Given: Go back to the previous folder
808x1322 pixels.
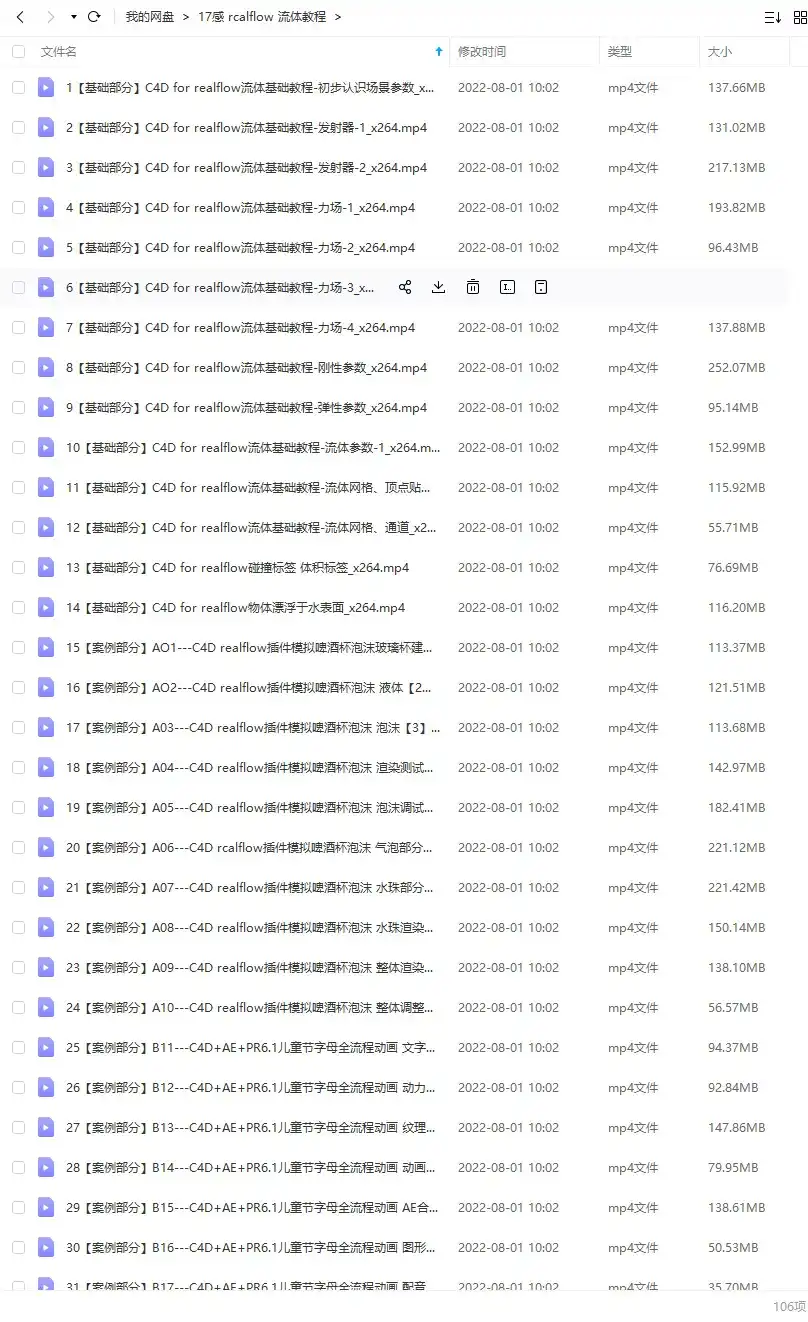Looking at the screenshot, I should [x=20, y=17].
